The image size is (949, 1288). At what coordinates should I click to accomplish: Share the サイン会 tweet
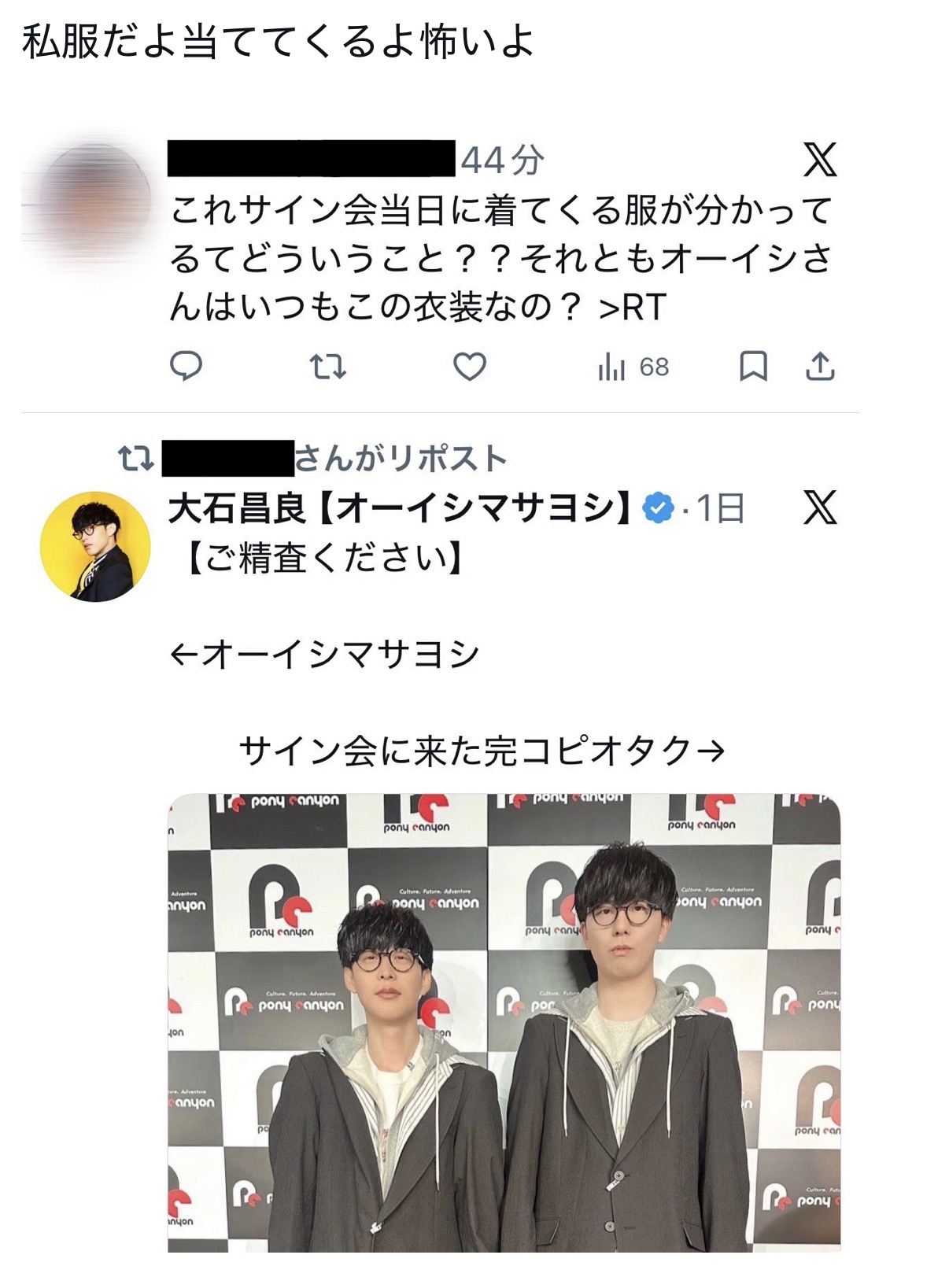(820, 367)
